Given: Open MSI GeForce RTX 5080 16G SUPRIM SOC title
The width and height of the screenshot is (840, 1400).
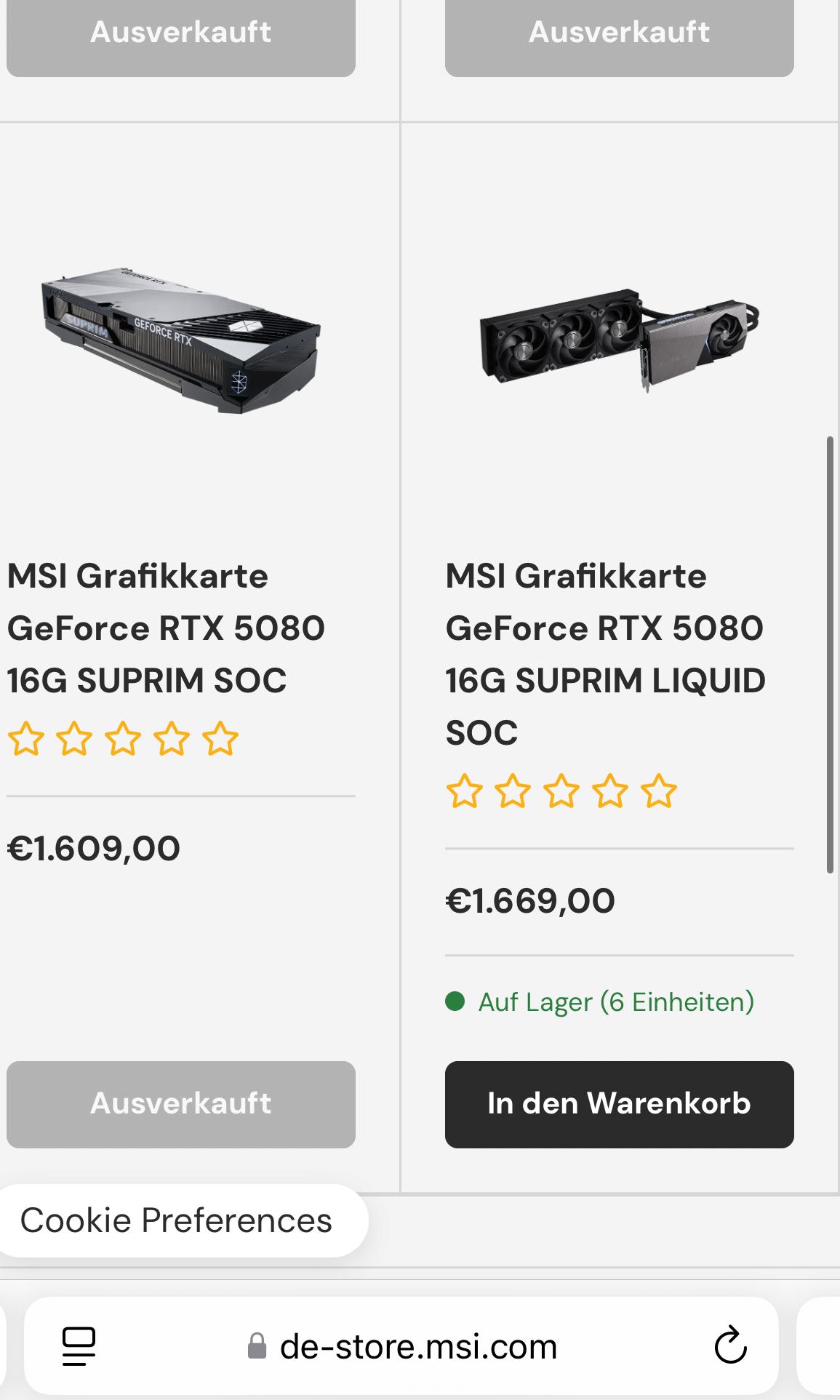Looking at the screenshot, I should (x=166, y=628).
